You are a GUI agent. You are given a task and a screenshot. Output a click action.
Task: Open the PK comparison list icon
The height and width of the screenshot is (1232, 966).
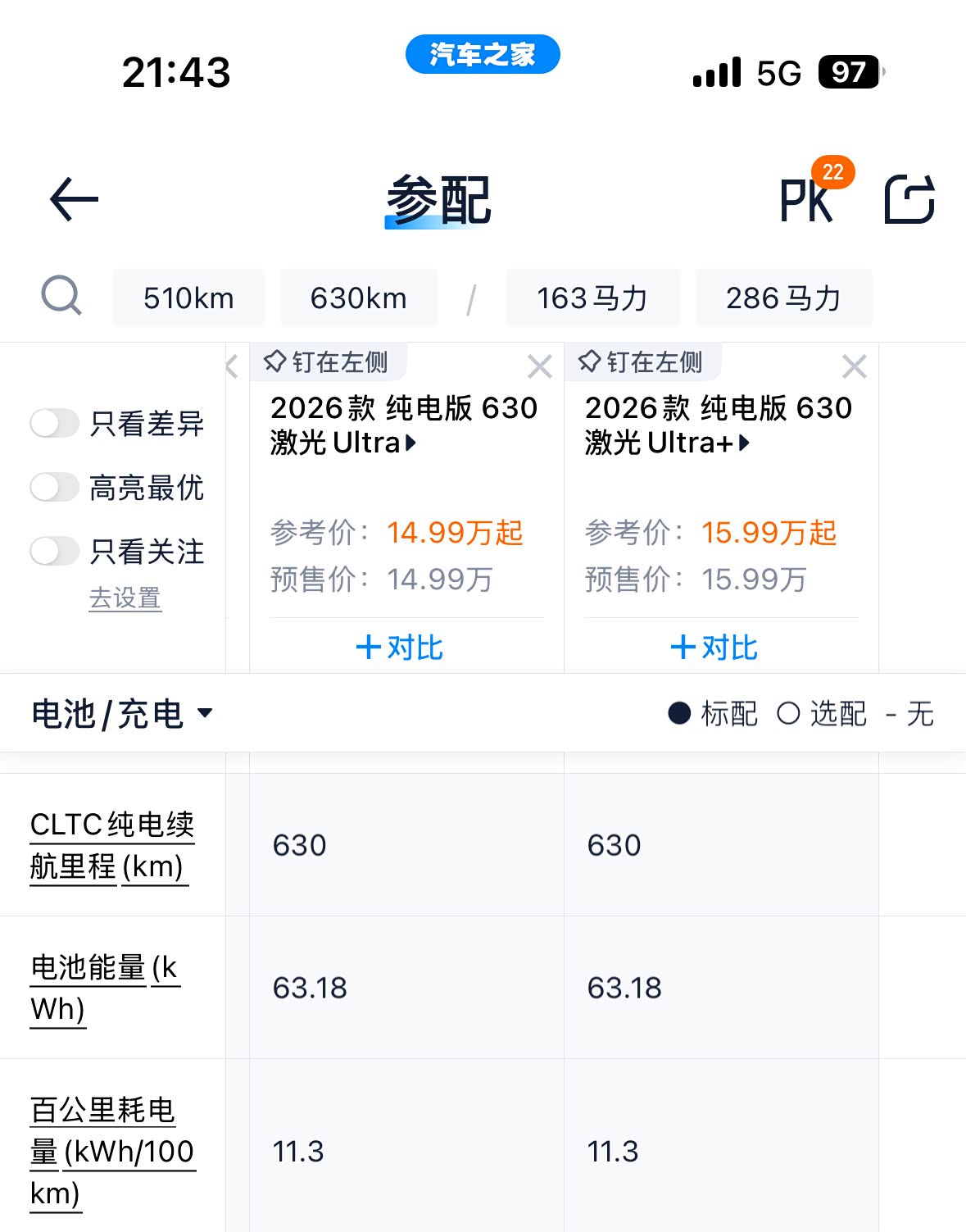point(806,199)
